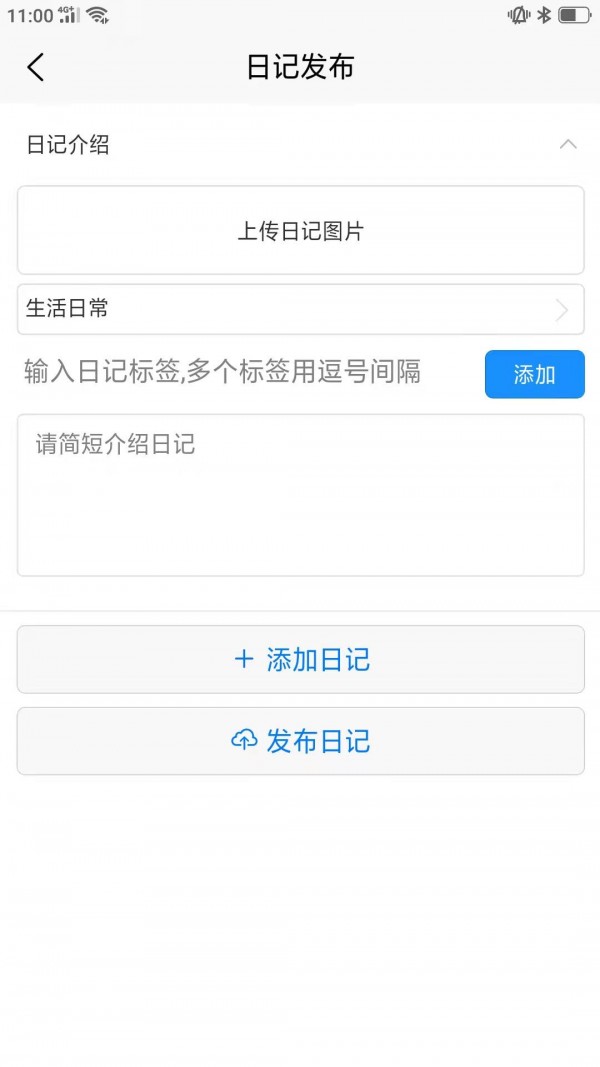Screen dimensions: 600x1067
Task: Focus the 请简短介绍日记 text box
Action: [x=300, y=495]
